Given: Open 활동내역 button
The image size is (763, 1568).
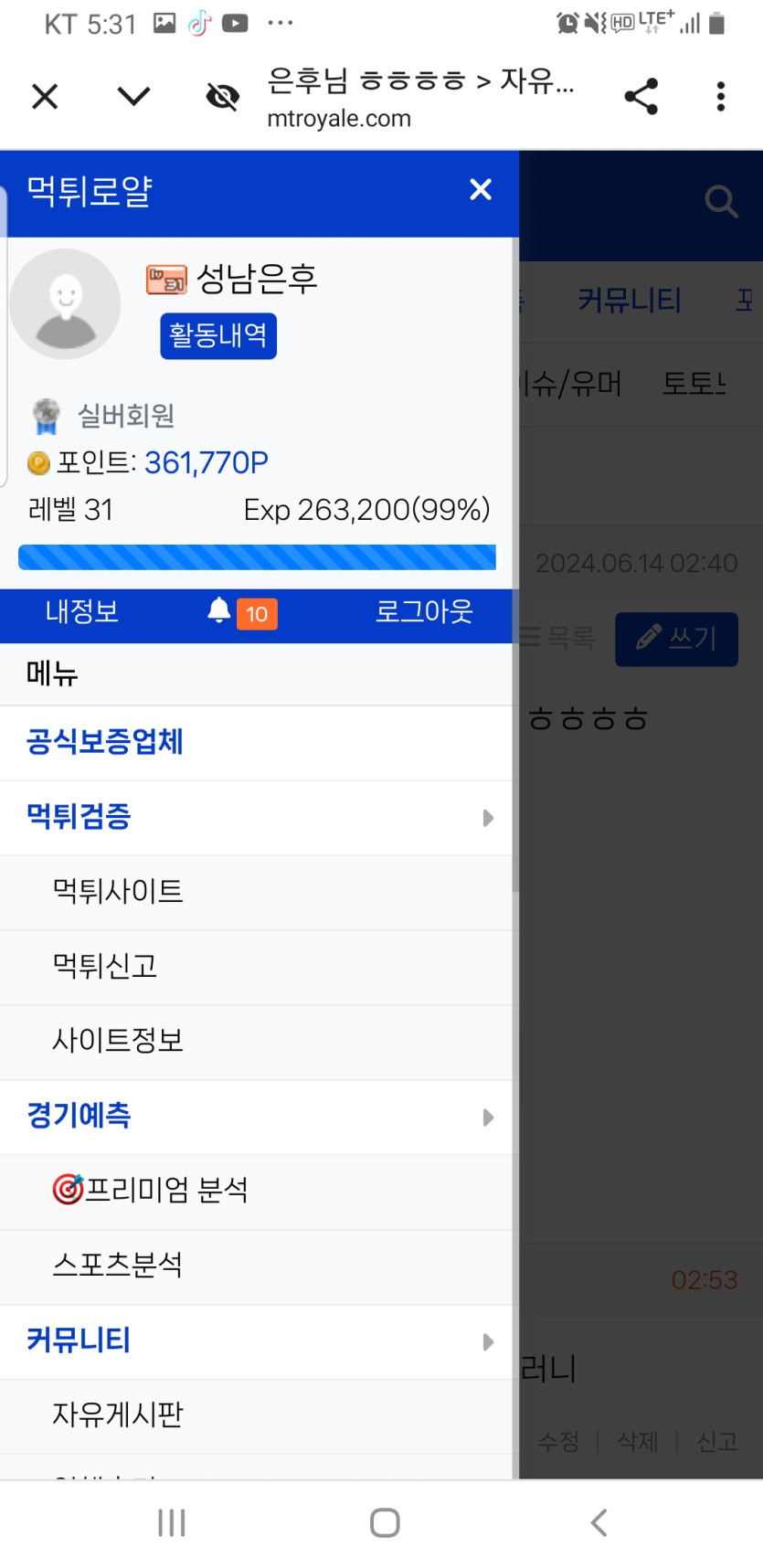Looking at the screenshot, I should [217, 335].
